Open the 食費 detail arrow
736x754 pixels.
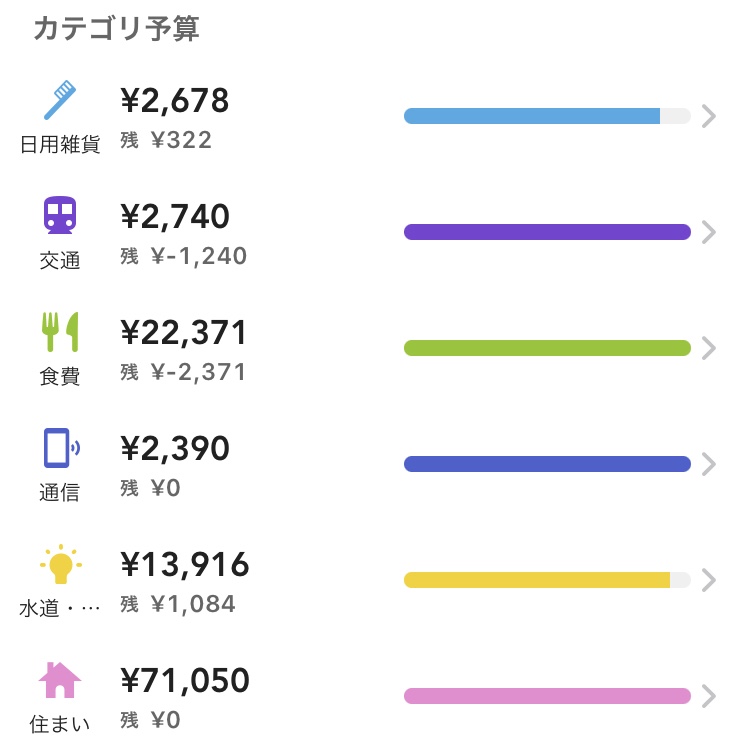[711, 348]
